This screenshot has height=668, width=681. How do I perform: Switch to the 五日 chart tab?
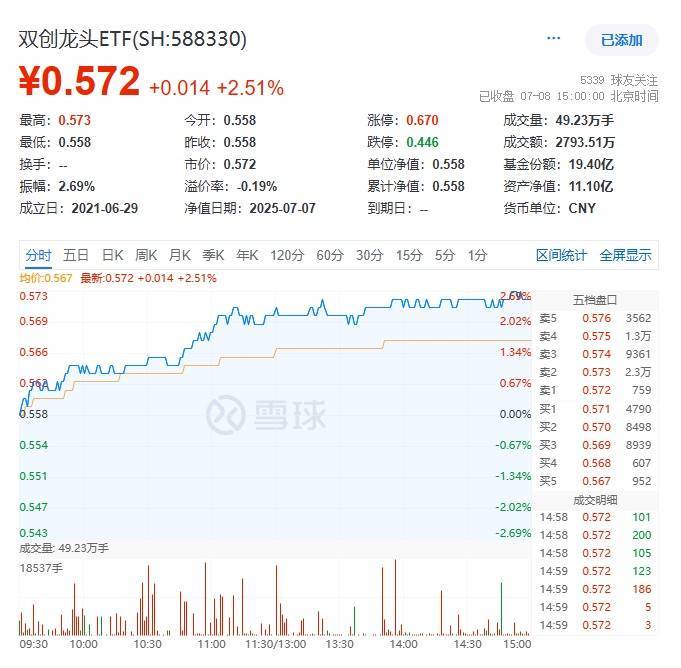(x=75, y=255)
